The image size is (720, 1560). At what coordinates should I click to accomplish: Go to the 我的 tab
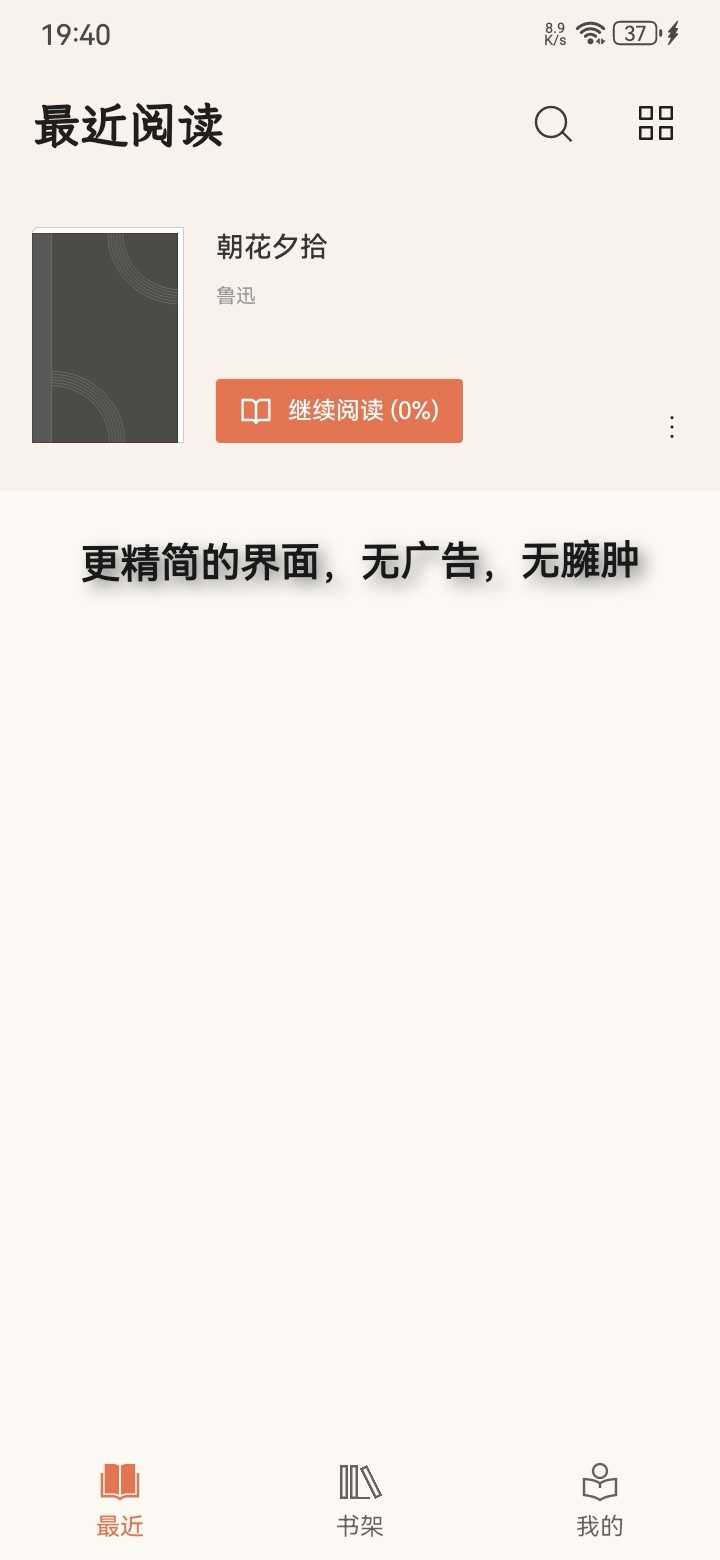[600, 1498]
